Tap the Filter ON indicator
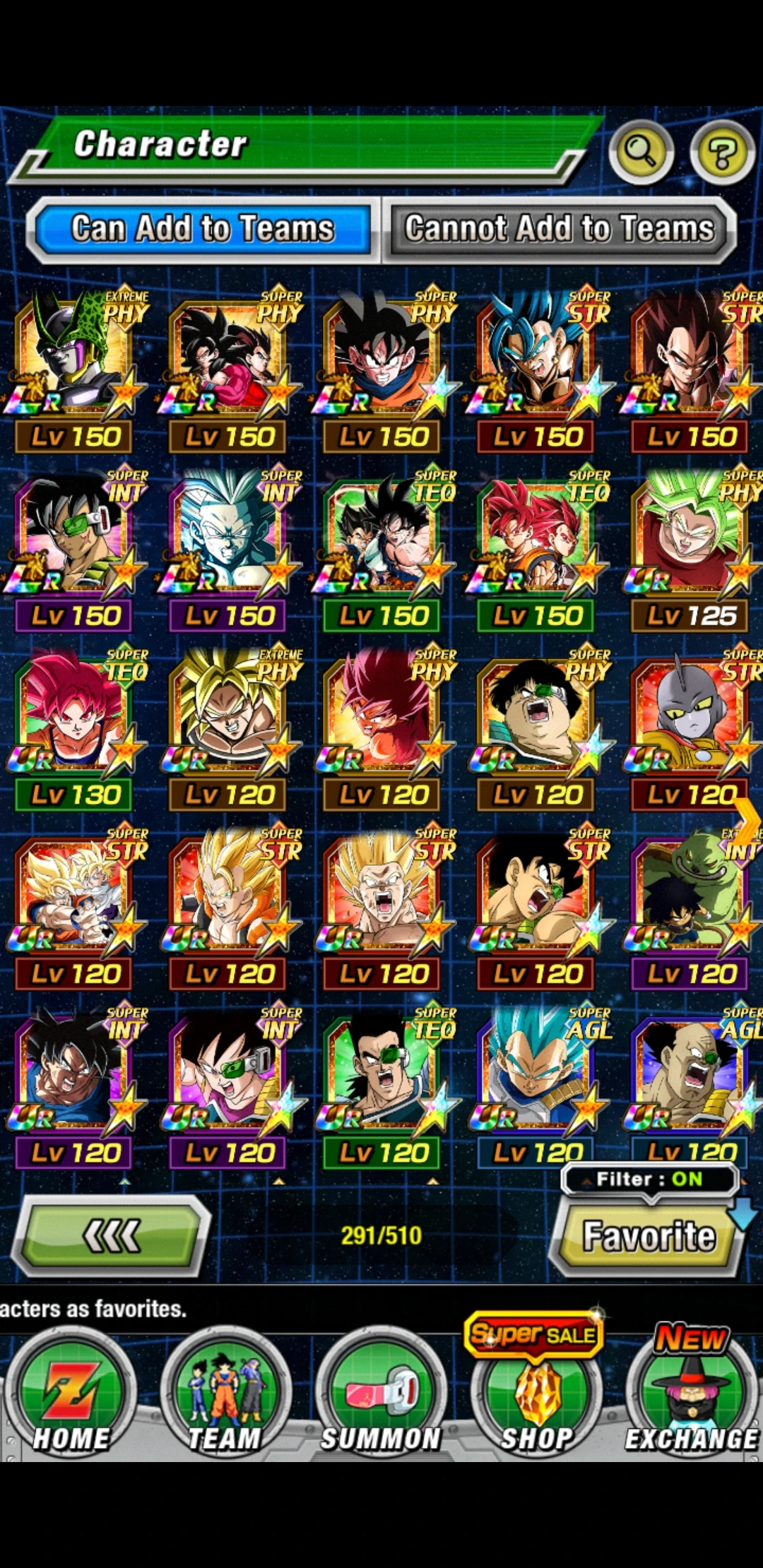 click(x=649, y=1179)
